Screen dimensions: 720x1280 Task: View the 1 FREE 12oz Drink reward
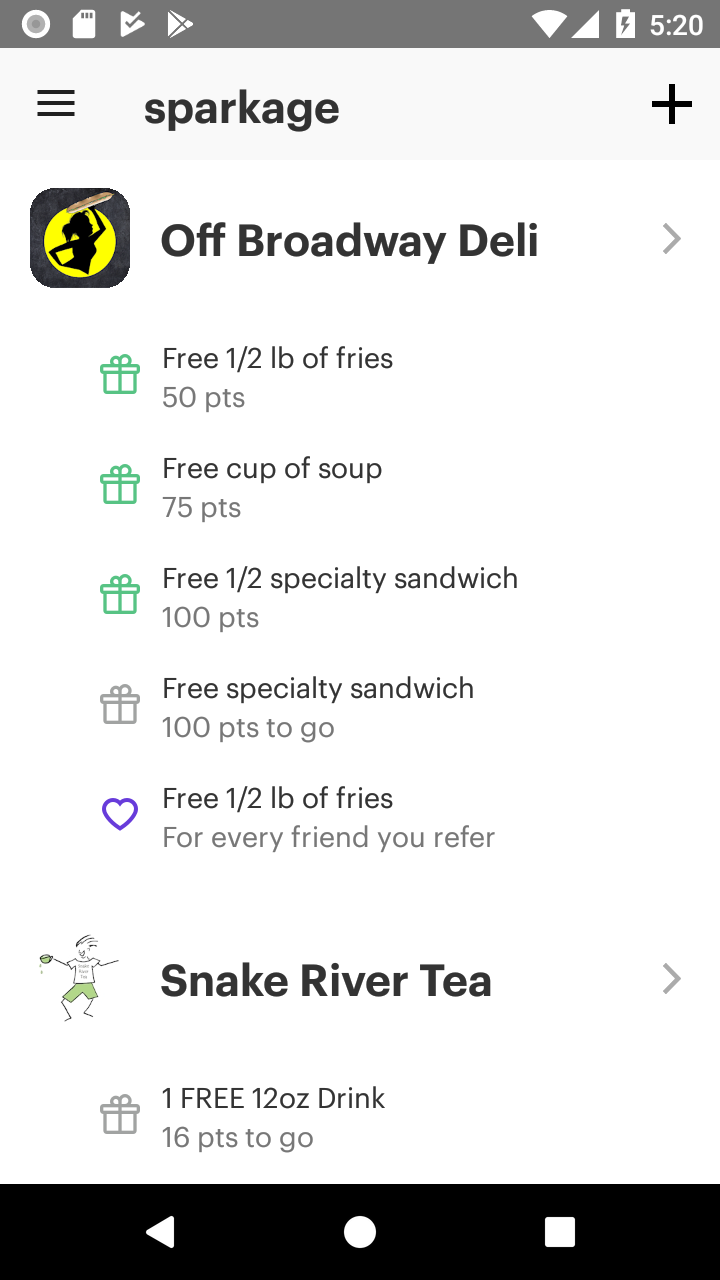pyautogui.click(x=273, y=1117)
